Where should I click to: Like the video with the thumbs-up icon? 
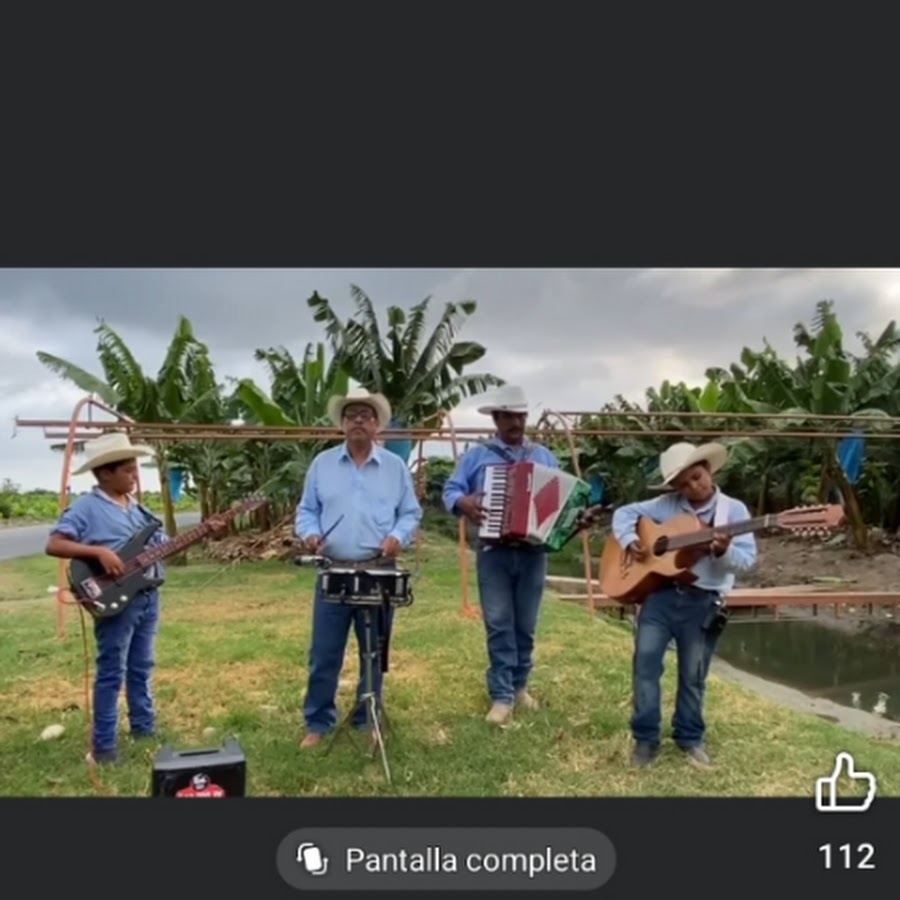pyautogui.click(x=845, y=784)
